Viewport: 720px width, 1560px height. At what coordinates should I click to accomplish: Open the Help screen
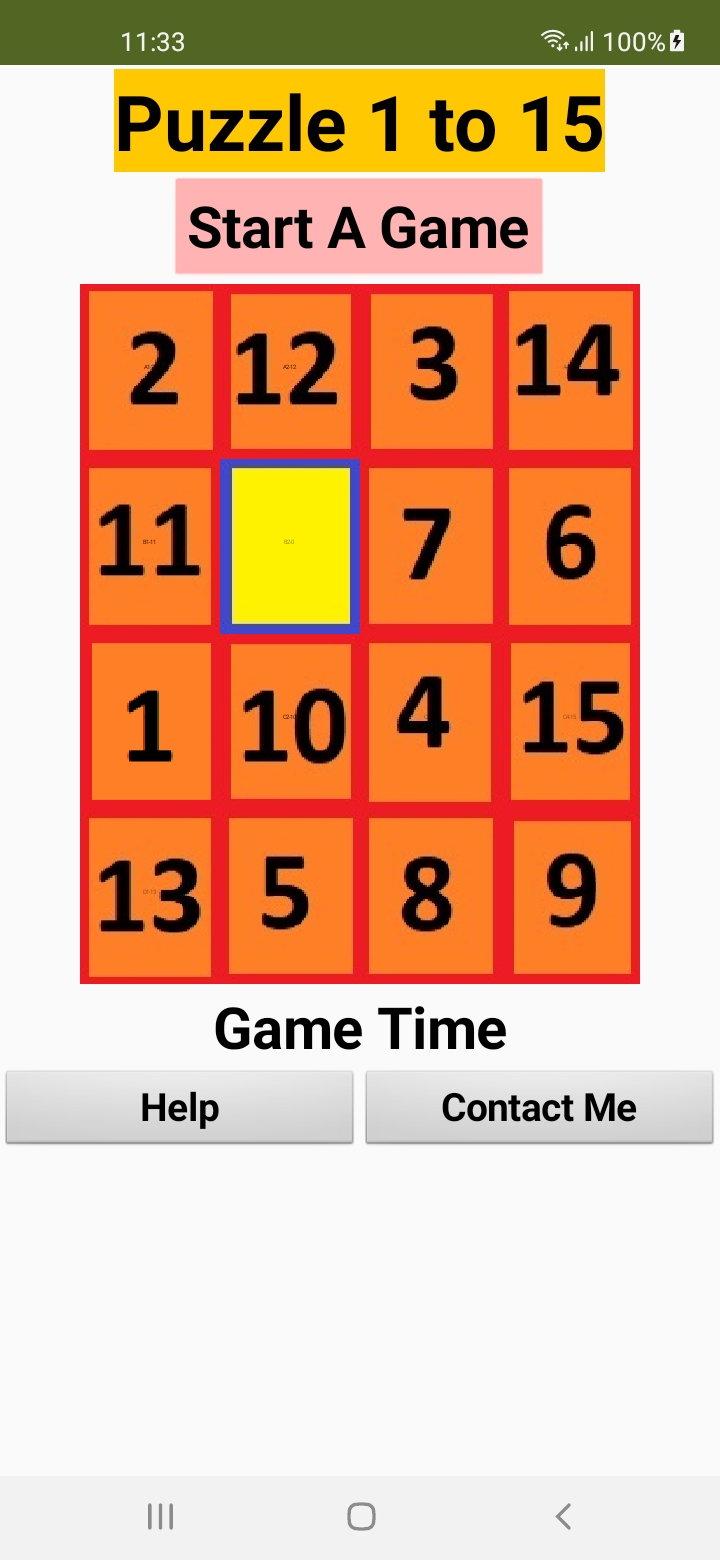point(180,1107)
